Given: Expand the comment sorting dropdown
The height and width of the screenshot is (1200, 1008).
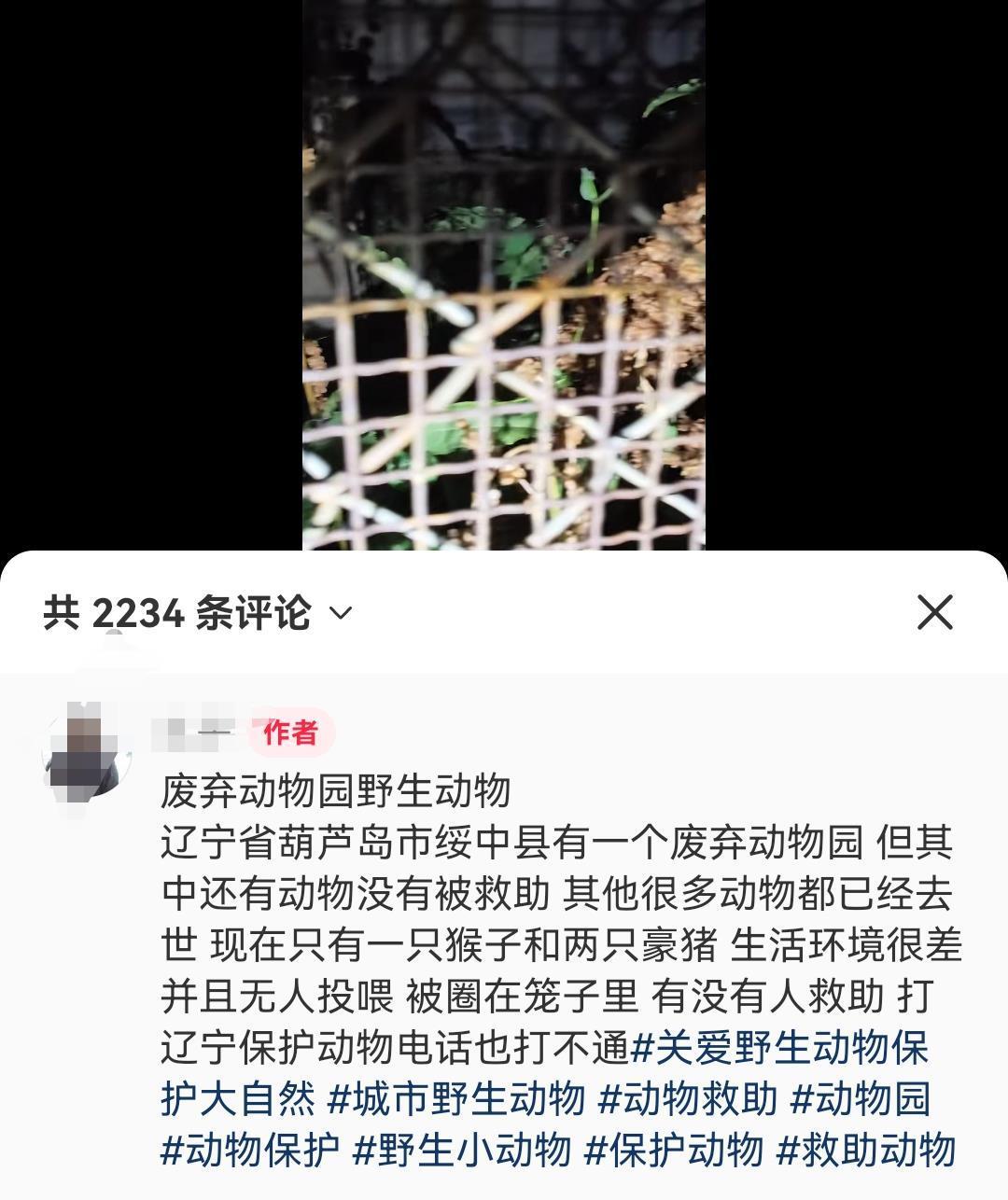Looking at the screenshot, I should click(342, 613).
